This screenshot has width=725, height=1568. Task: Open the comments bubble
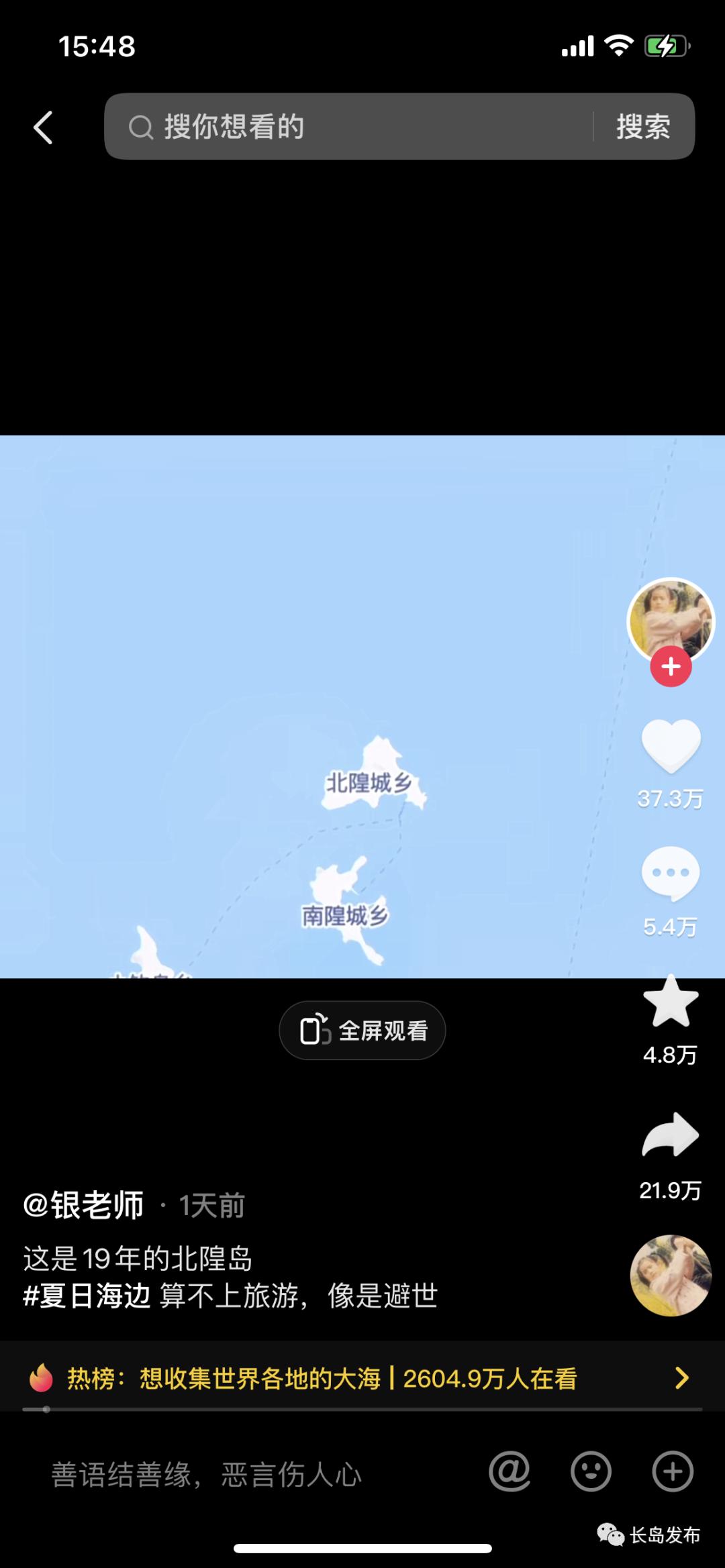tap(671, 873)
